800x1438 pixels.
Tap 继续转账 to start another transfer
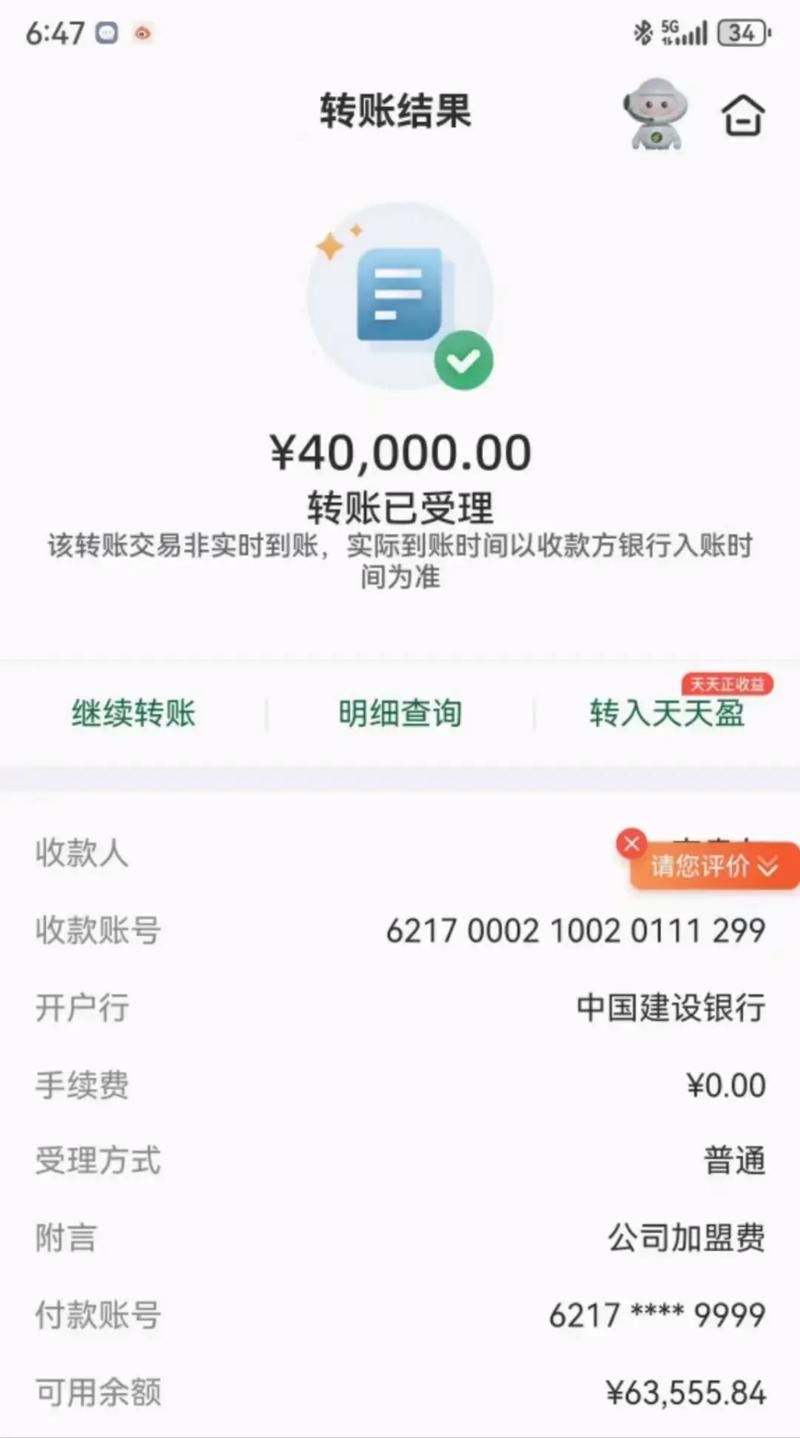133,713
